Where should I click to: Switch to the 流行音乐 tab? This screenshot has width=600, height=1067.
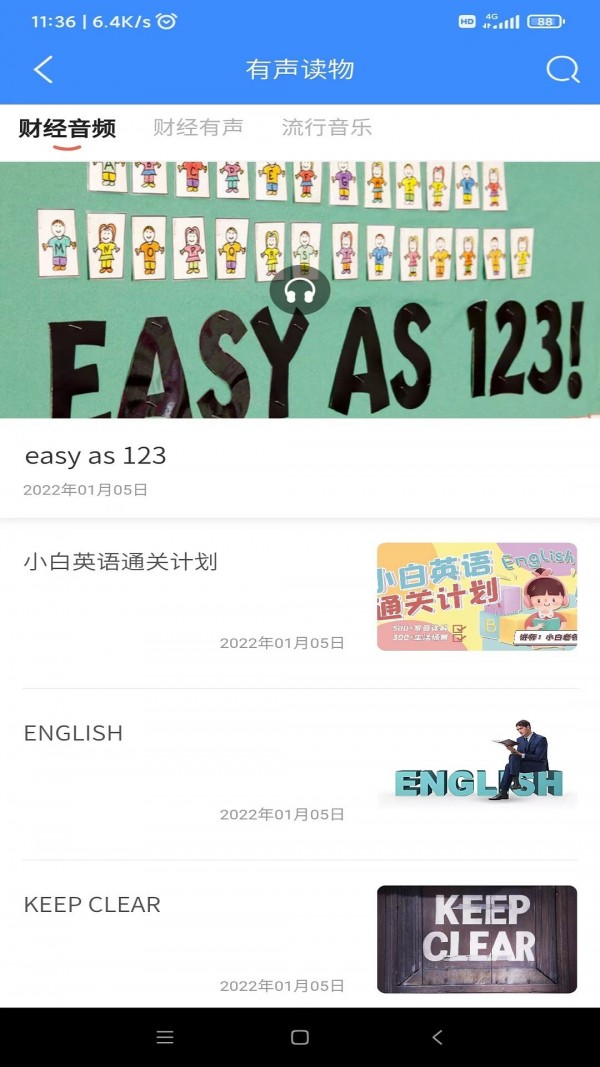point(326,128)
